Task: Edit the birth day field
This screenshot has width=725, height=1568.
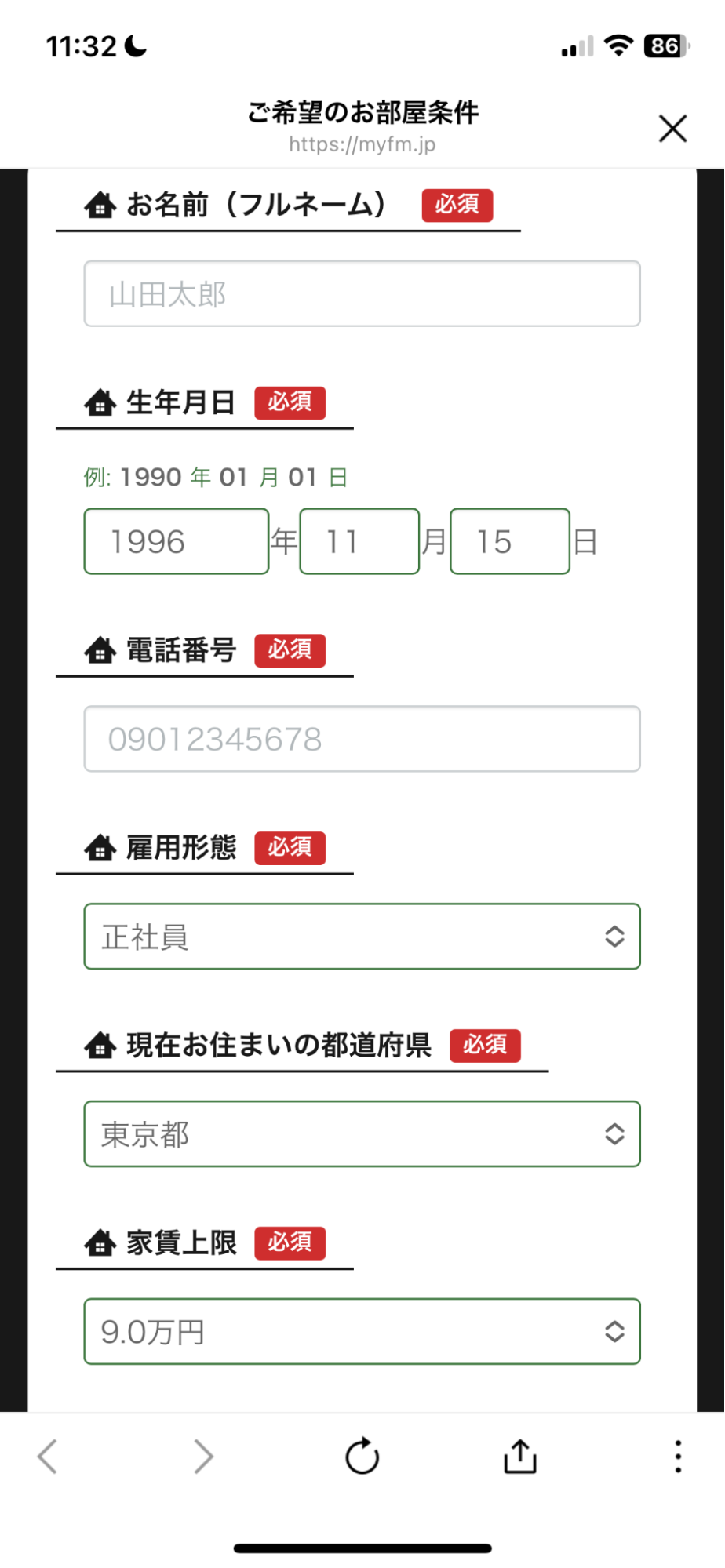Action: pos(509,541)
